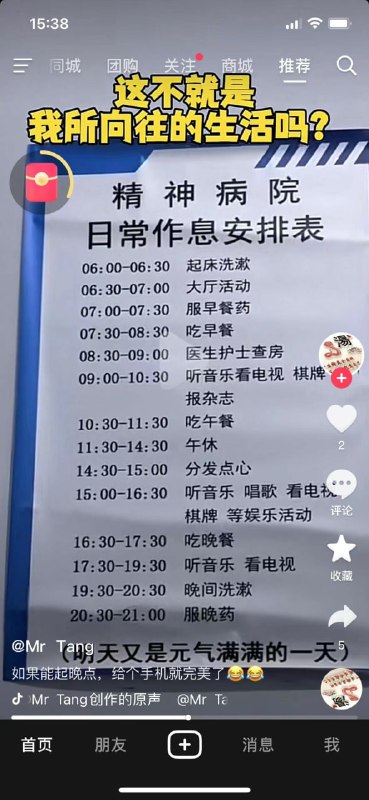Open the 消息 messages tab

click(258, 745)
